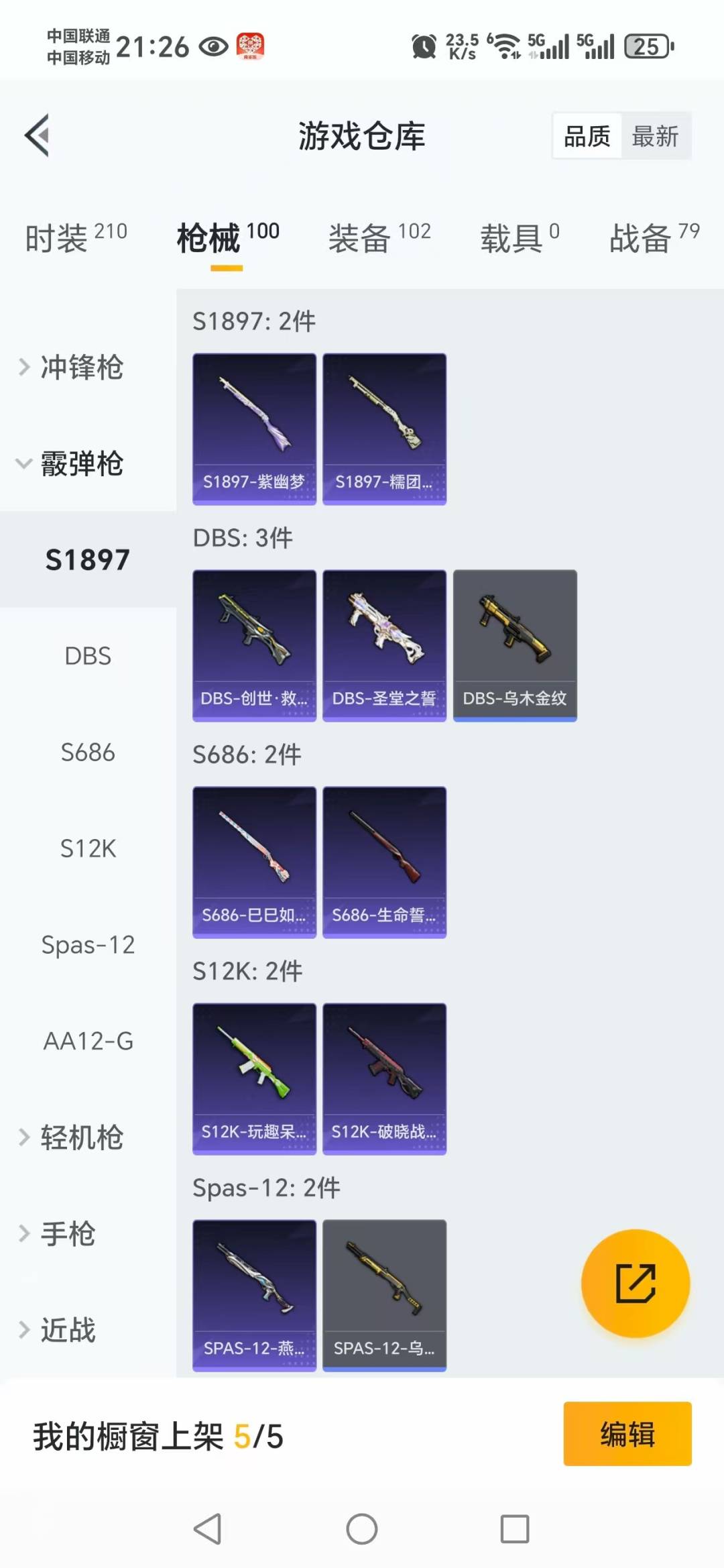The height and width of the screenshot is (1568, 724).
Task: Tap the 编辑 button
Action: point(627,1434)
